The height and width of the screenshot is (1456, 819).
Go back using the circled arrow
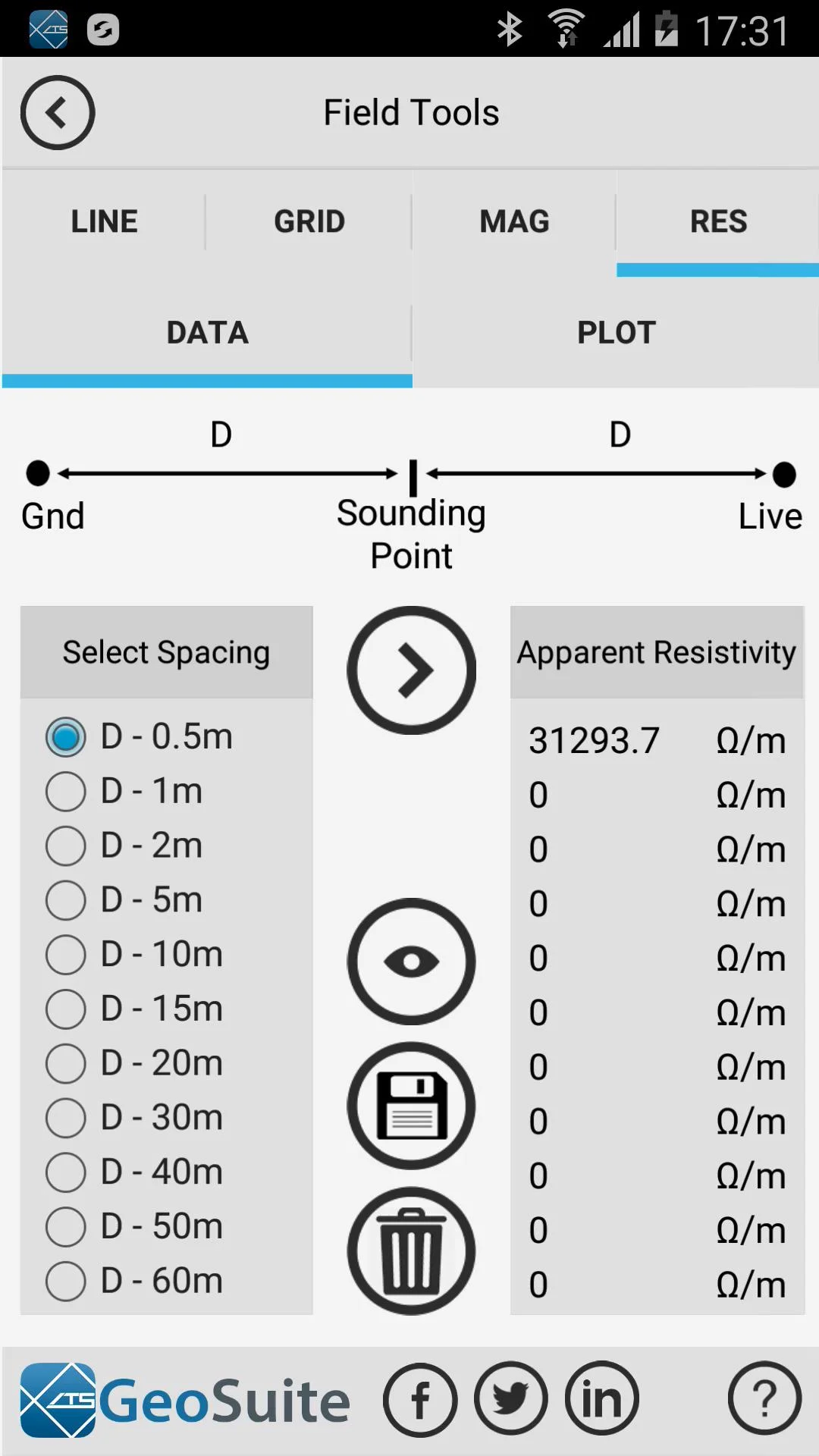point(58,112)
